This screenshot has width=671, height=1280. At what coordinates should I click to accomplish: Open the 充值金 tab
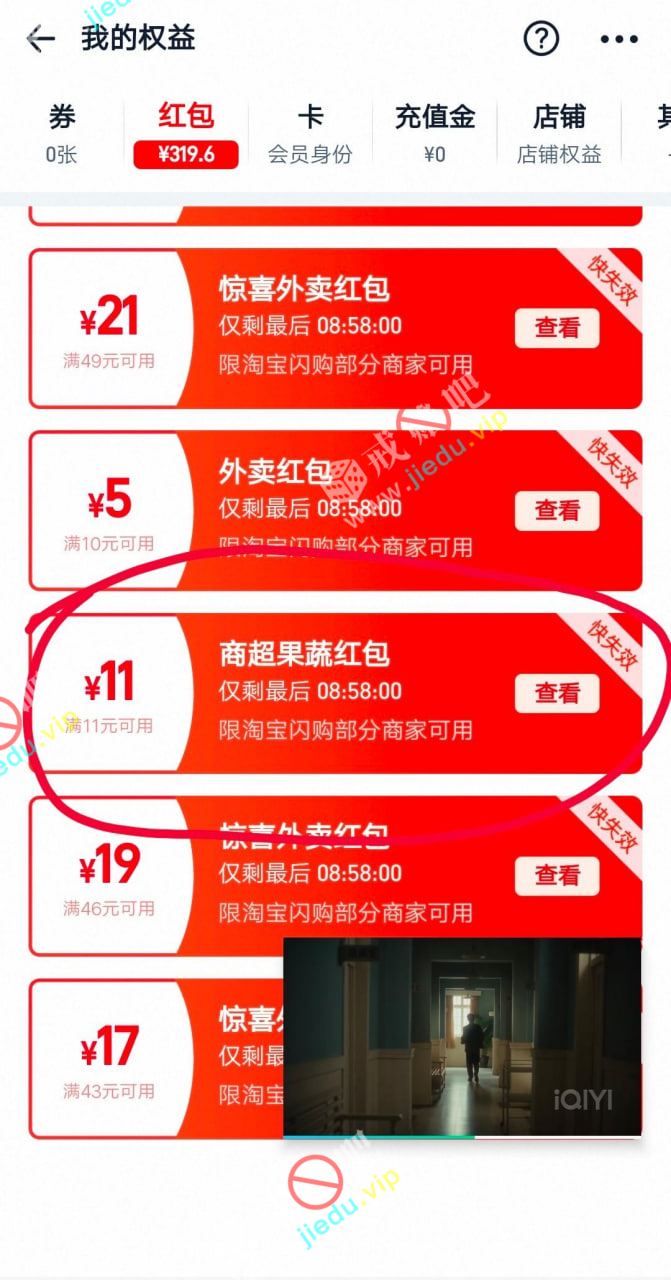pos(434,133)
